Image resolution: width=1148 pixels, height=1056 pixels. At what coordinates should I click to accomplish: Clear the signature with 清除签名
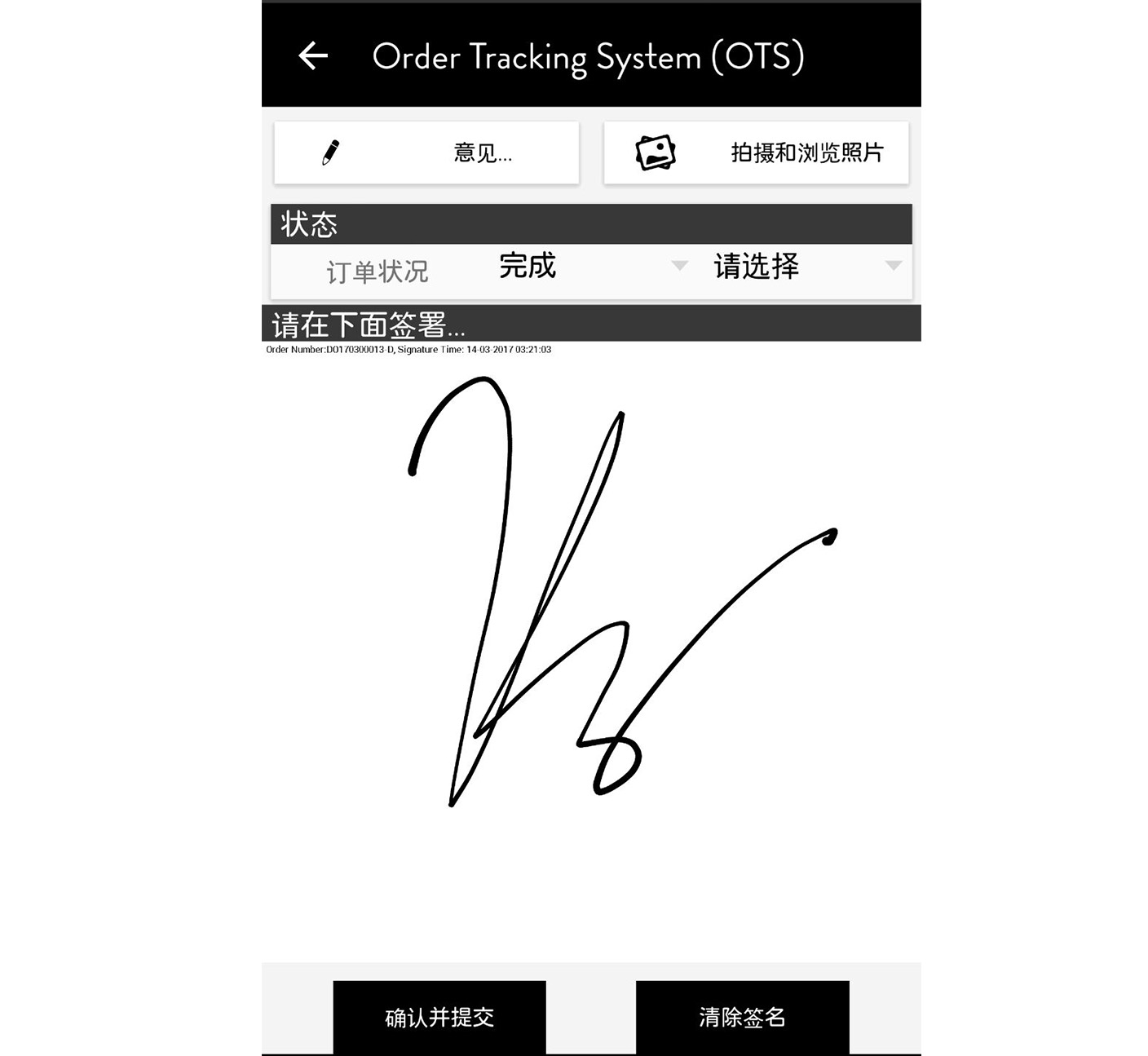pos(742,1017)
